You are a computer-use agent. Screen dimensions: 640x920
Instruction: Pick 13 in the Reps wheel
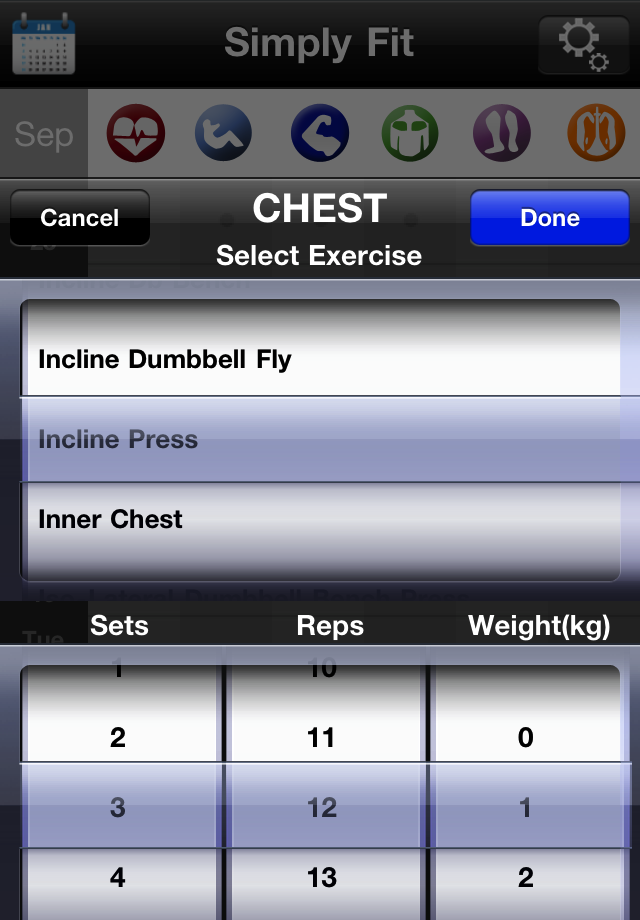(322, 878)
